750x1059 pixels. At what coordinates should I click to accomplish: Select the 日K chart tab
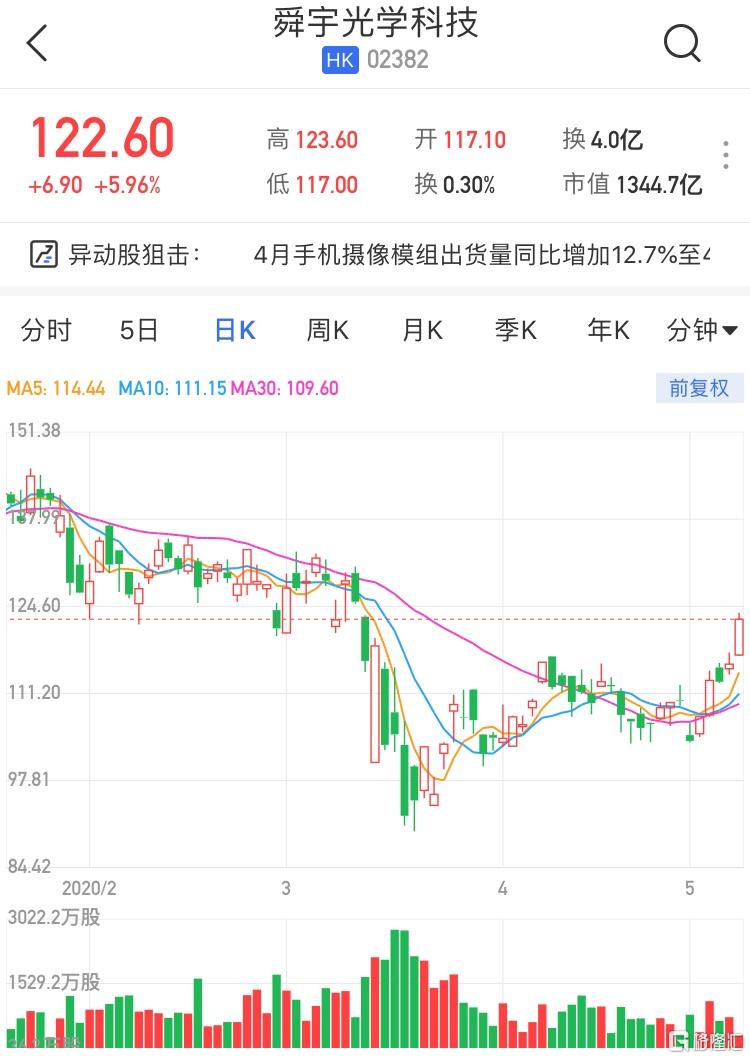click(235, 330)
